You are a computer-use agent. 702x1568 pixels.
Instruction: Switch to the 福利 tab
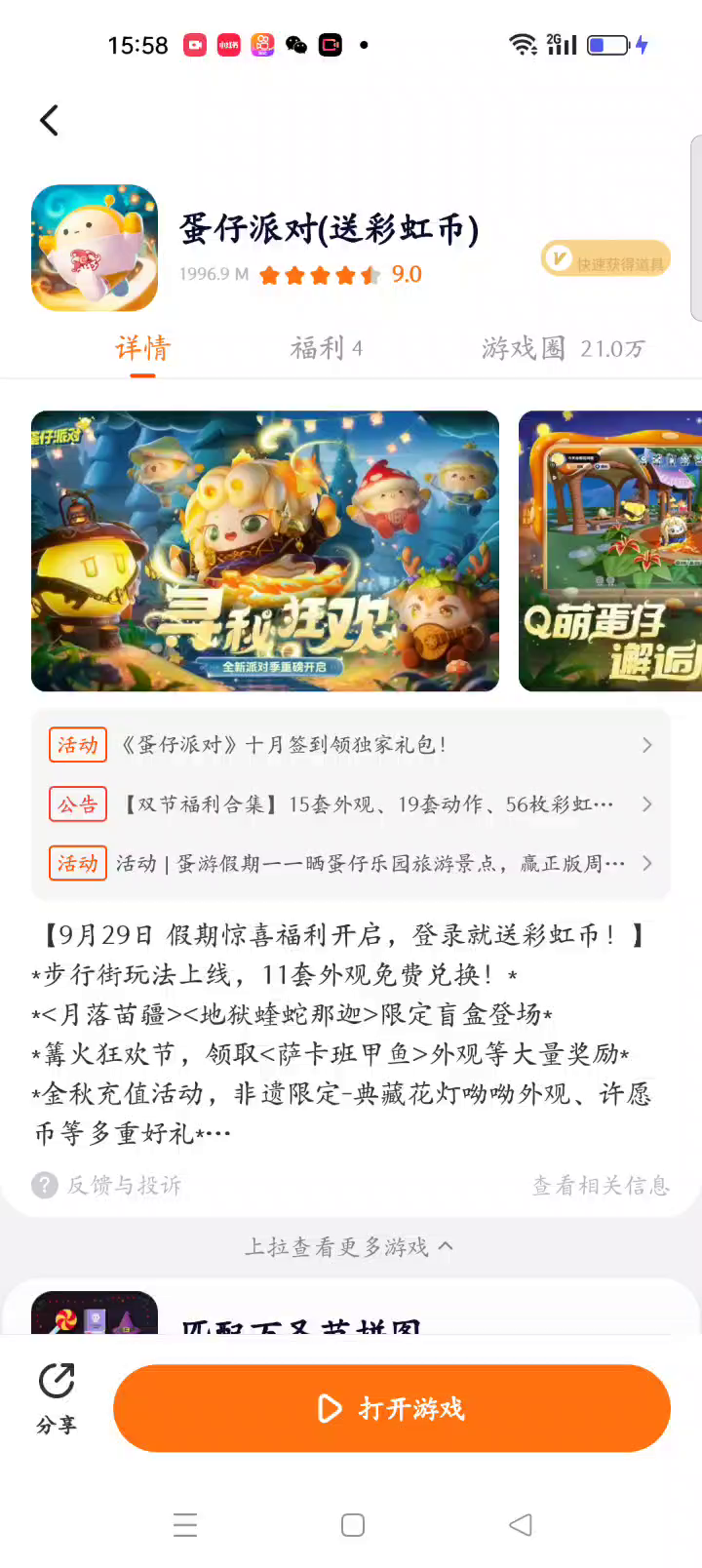click(326, 348)
